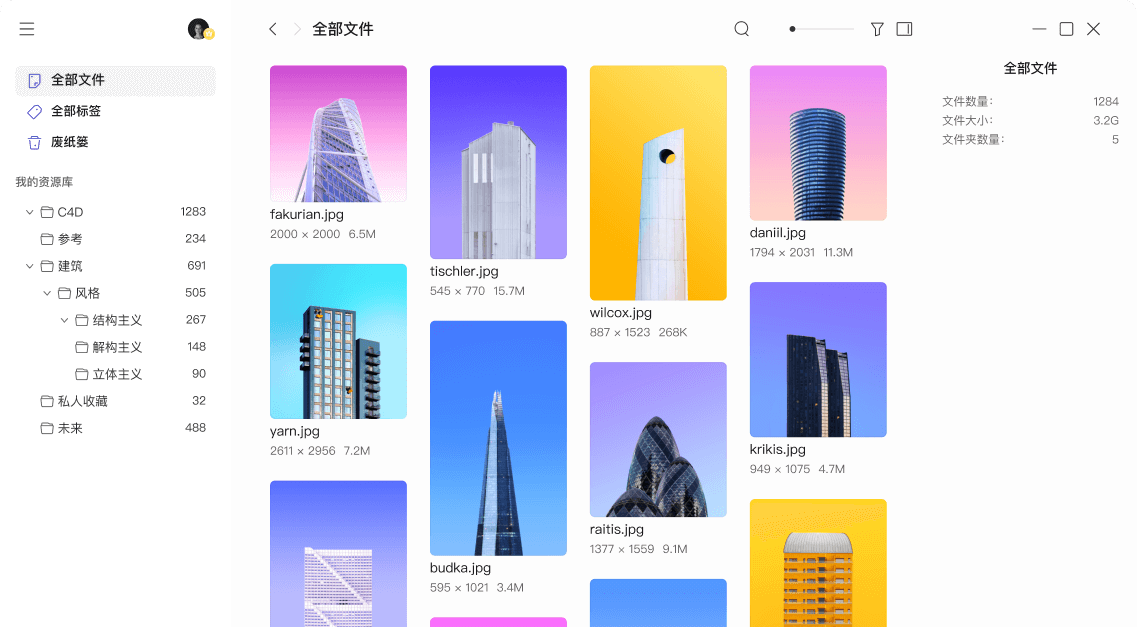This screenshot has height=627, width=1137.
Task: Open daniil.jpg image
Action: pyautogui.click(x=818, y=143)
